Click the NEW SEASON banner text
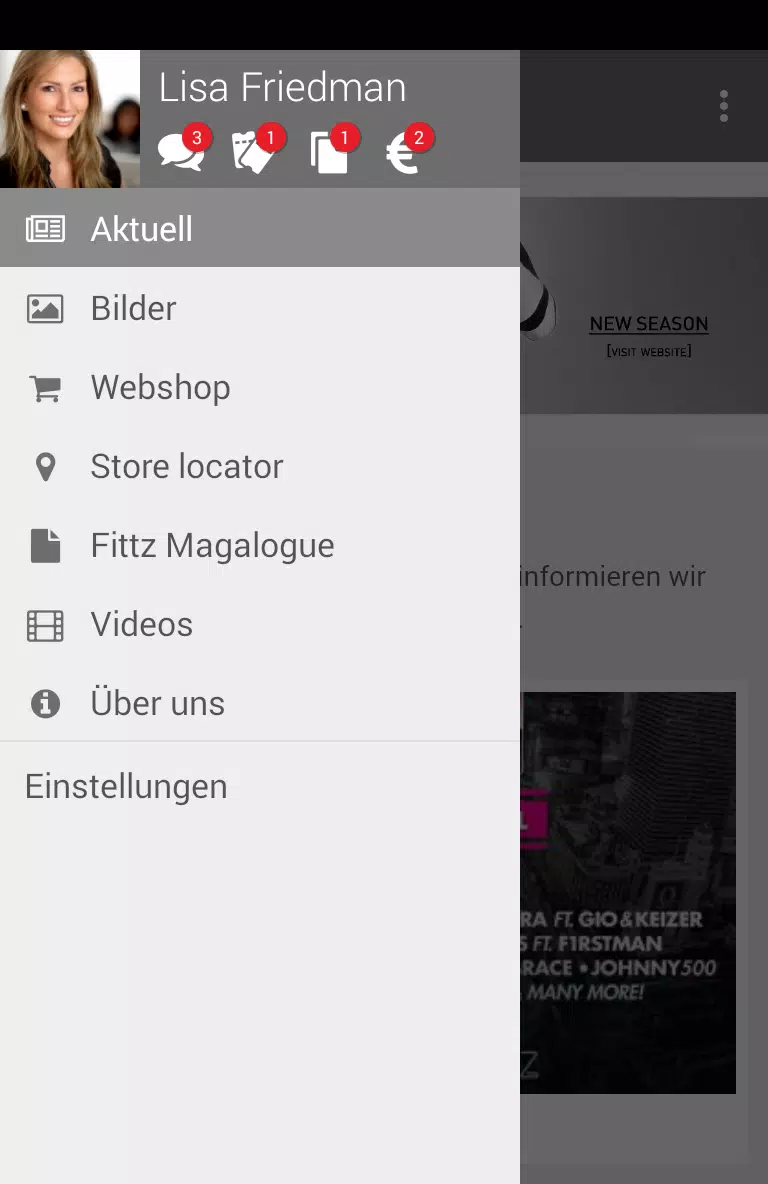 648,324
